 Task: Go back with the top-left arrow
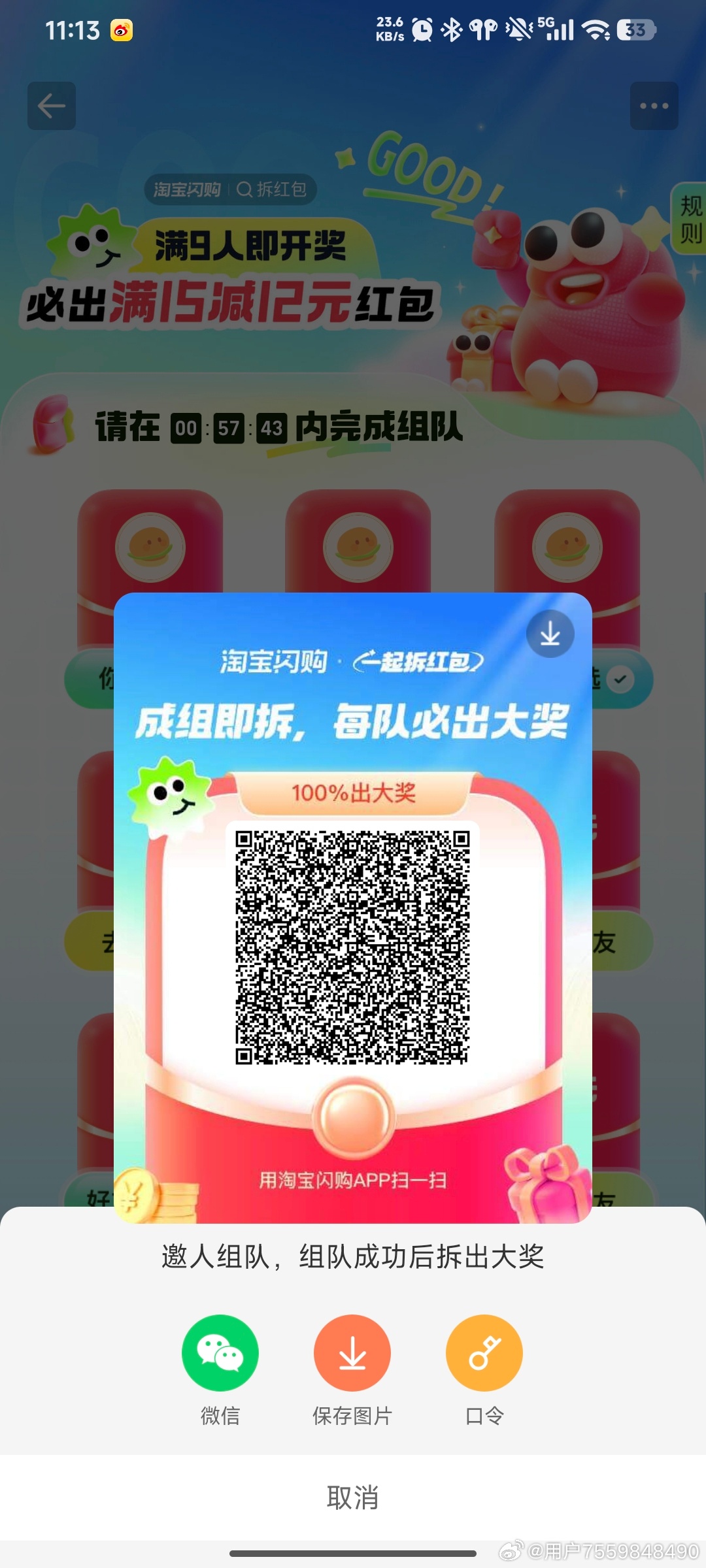[x=52, y=106]
